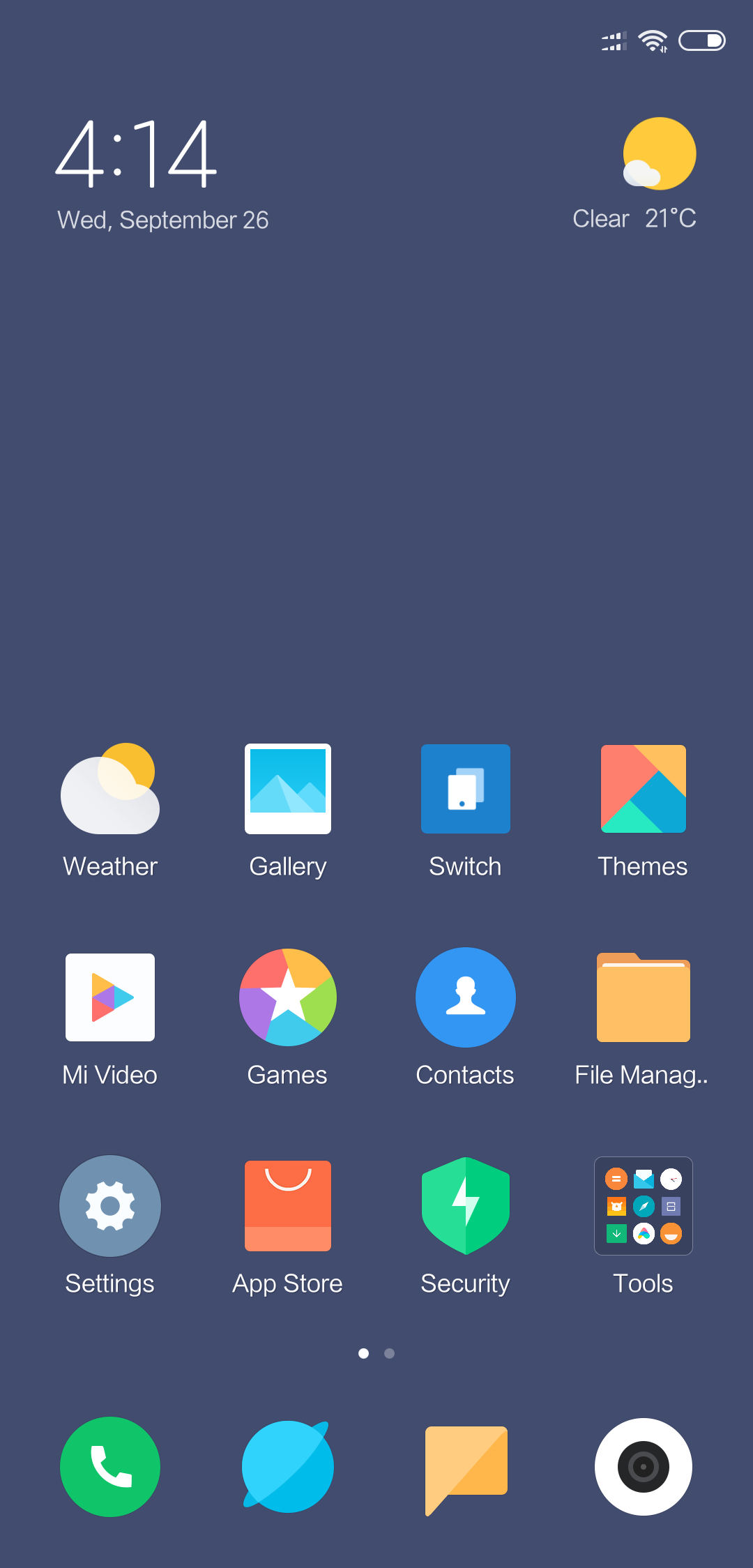Image resolution: width=753 pixels, height=1568 pixels.
Task: Open the Clear 21°C weather widget
Action: 634,174
